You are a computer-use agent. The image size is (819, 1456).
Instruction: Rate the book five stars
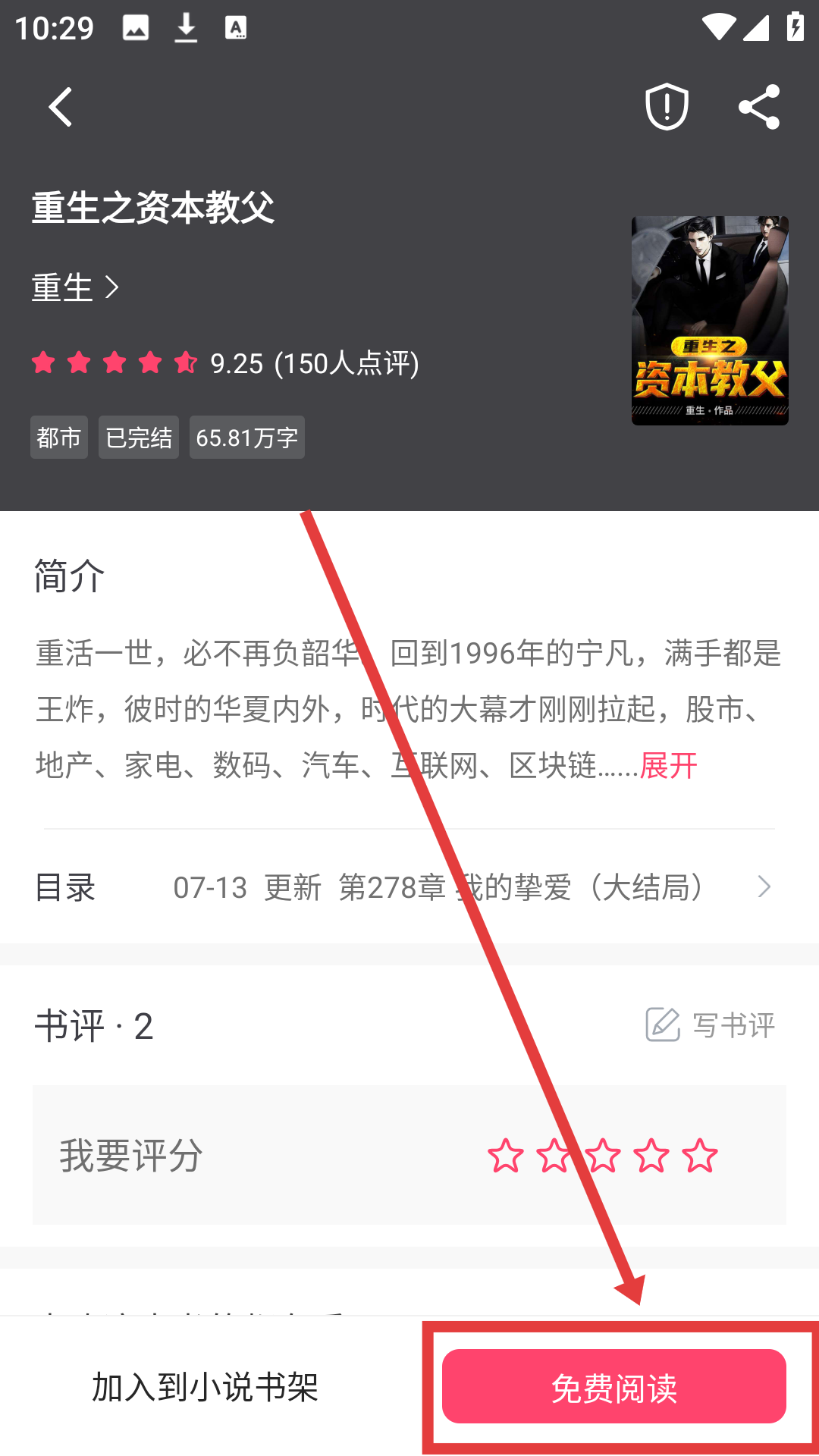699,1156
